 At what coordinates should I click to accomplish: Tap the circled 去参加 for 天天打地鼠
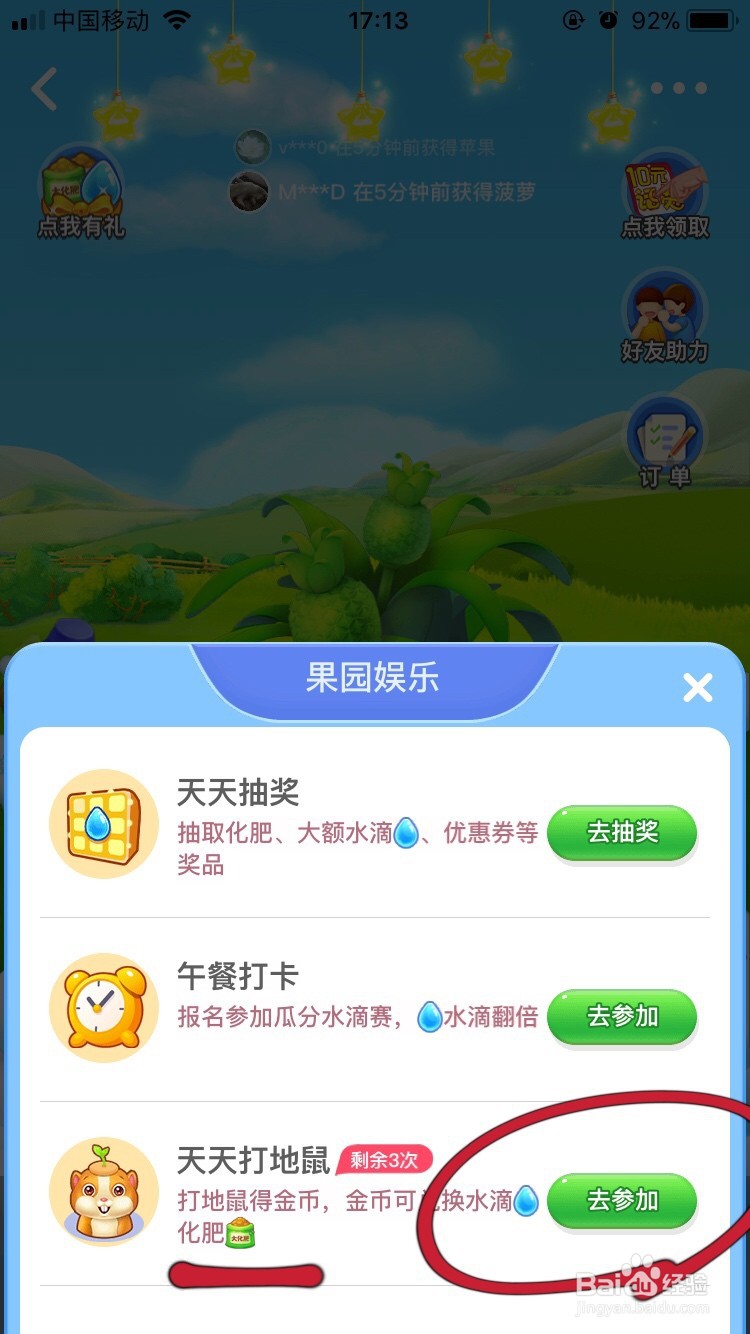click(x=621, y=1201)
